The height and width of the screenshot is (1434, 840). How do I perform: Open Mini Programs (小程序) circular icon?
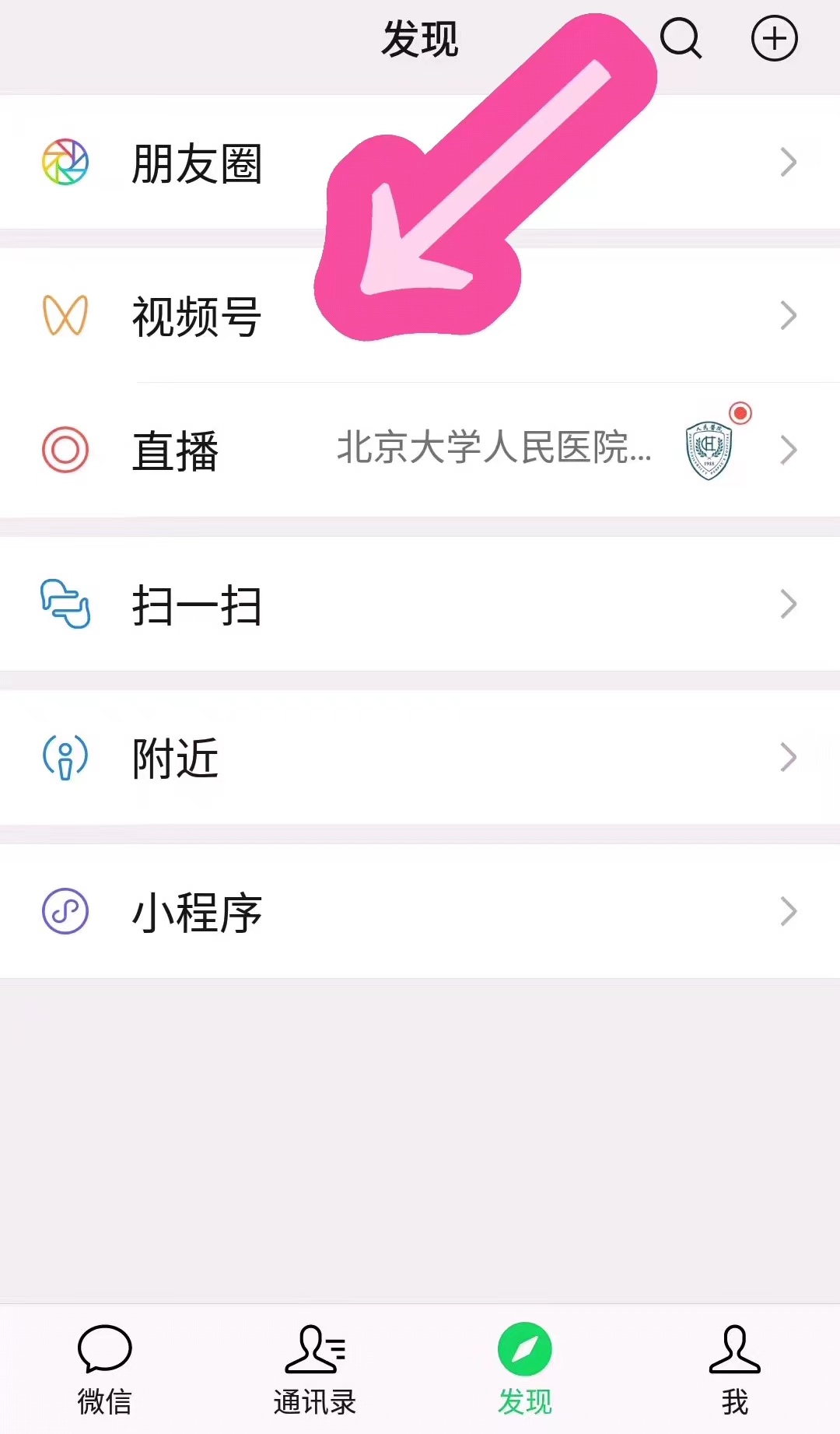[67, 909]
